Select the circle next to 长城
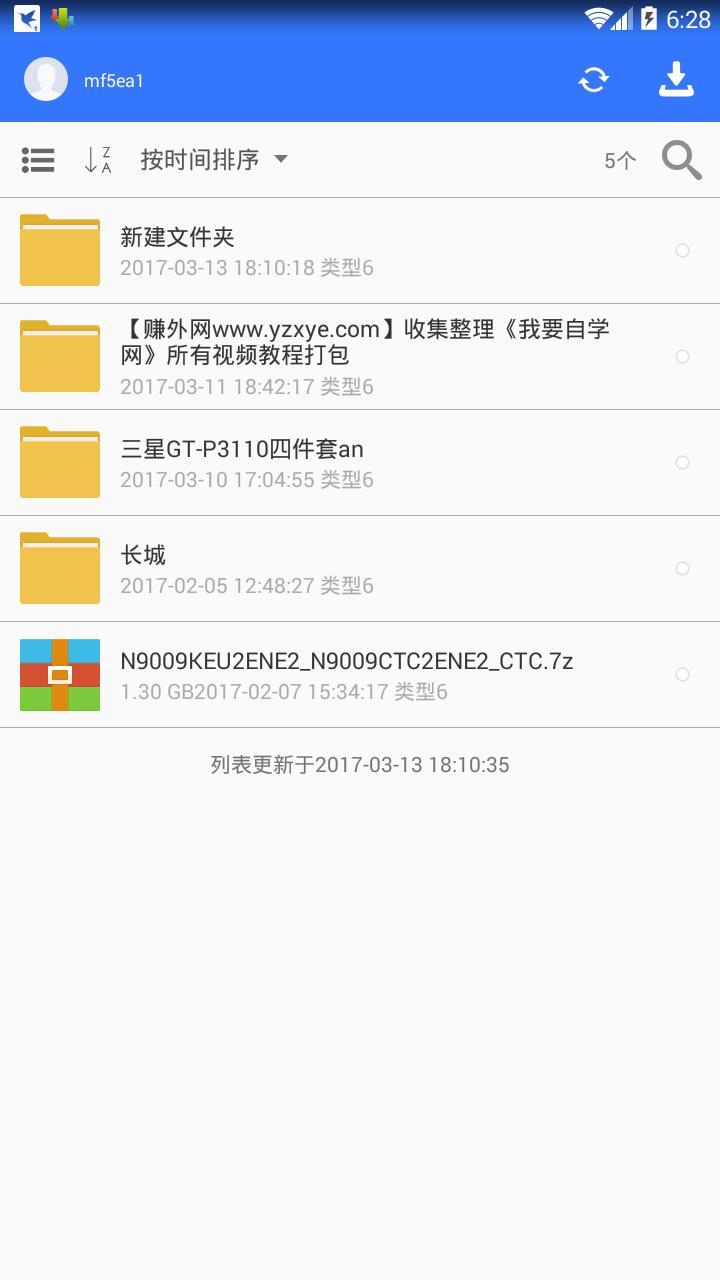 point(683,568)
